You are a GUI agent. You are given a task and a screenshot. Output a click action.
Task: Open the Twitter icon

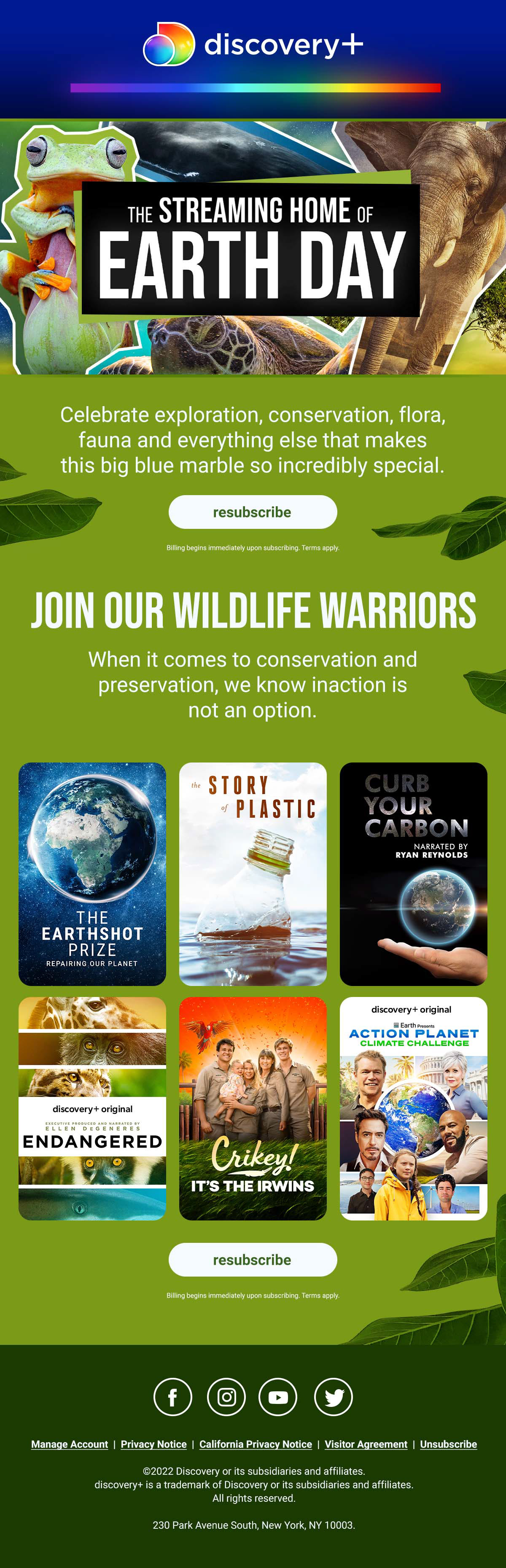pyautogui.click(x=334, y=1397)
